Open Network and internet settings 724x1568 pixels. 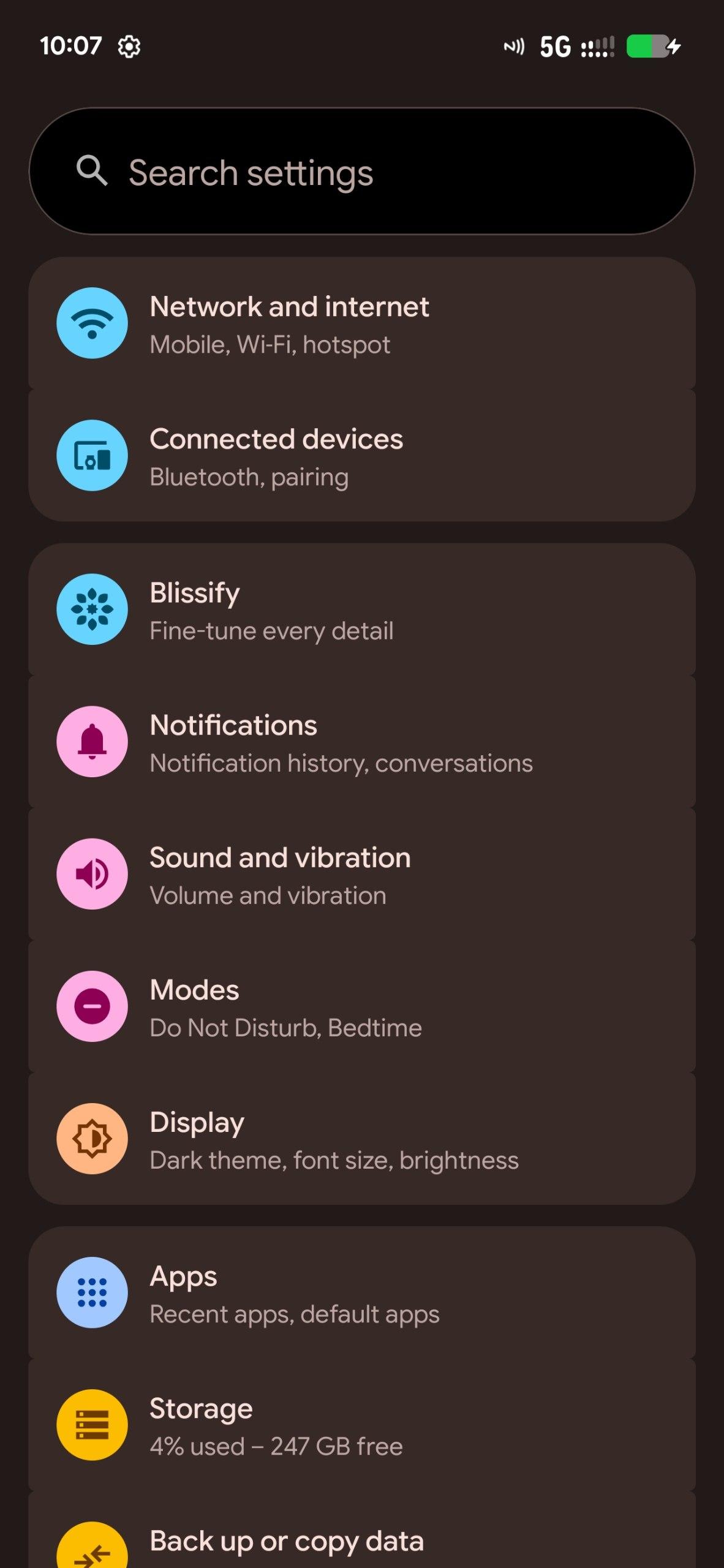tap(361, 323)
